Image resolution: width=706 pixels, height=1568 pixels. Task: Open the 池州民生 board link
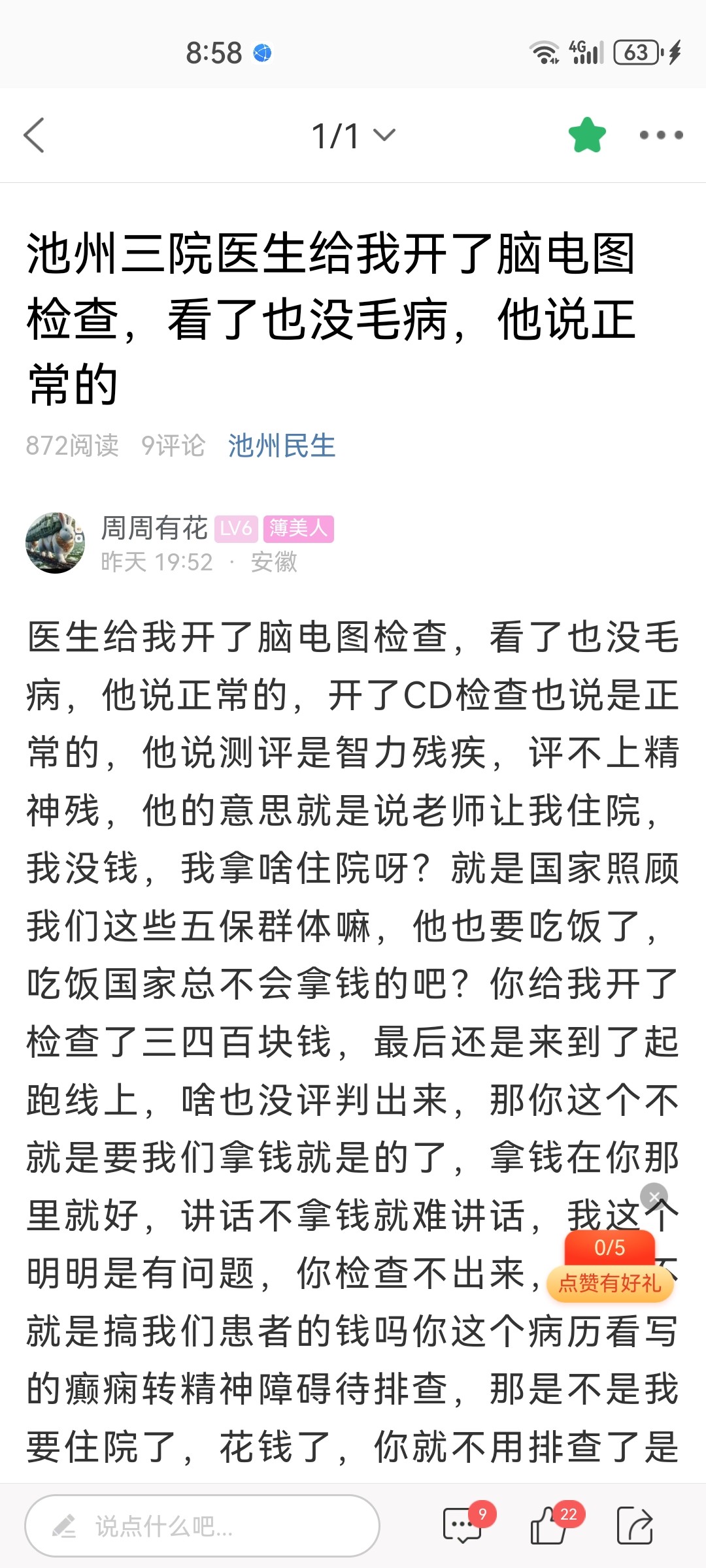[282, 446]
